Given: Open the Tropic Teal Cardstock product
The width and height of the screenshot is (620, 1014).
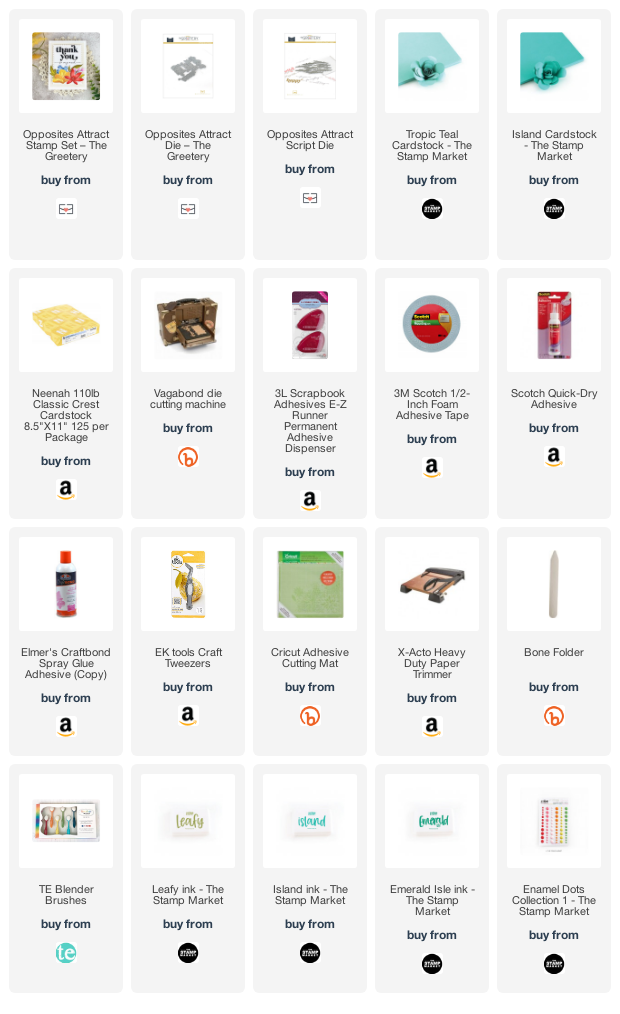Looking at the screenshot, I should click(x=432, y=66).
